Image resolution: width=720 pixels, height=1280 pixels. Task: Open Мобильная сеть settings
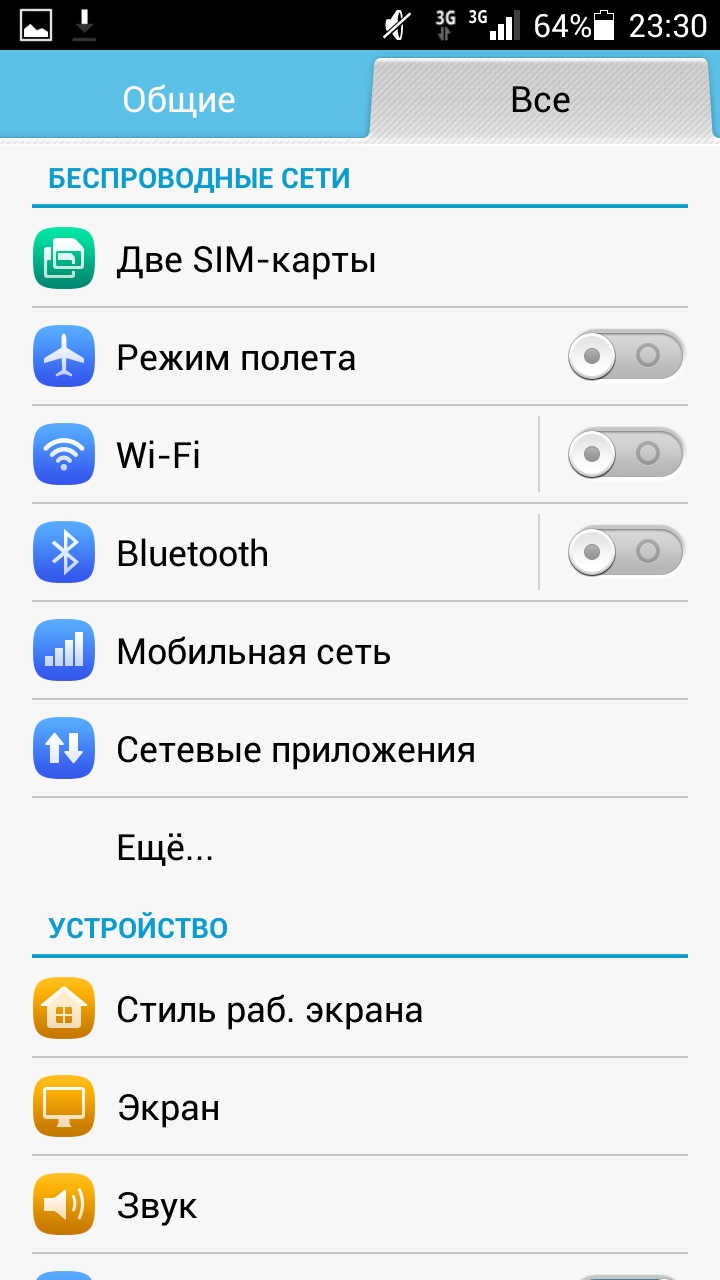click(300, 652)
